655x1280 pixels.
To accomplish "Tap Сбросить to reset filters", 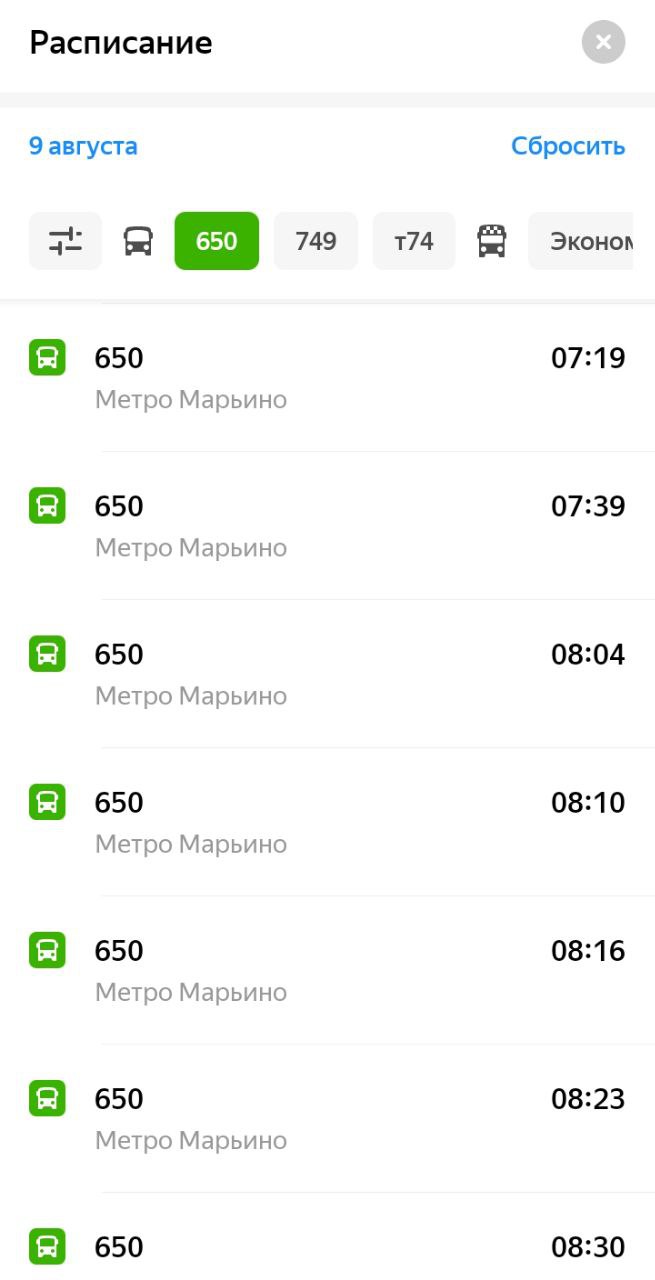I will point(568,146).
